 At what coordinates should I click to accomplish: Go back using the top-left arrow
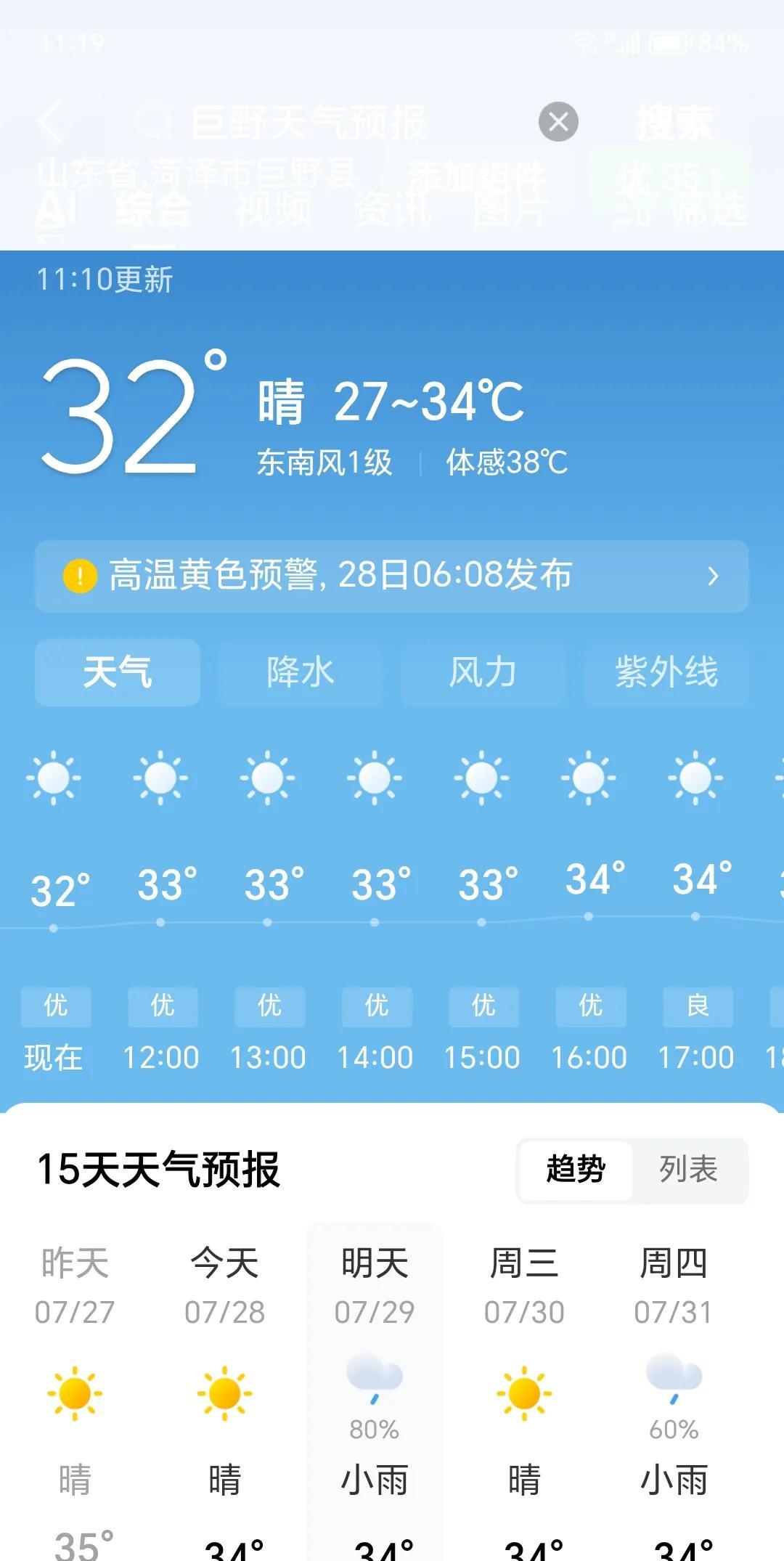[51, 121]
